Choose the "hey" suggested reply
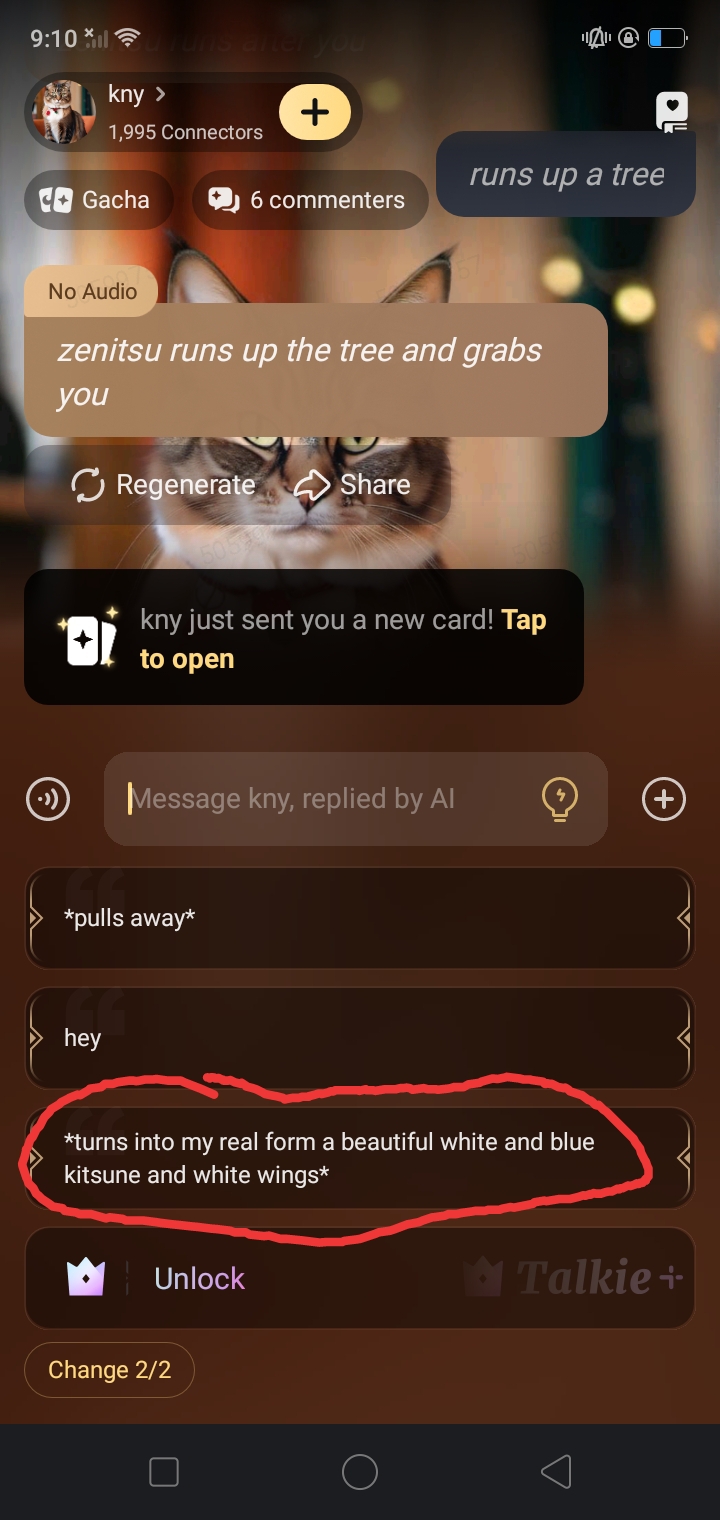This screenshot has width=720, height=1520. [359, 1038]
